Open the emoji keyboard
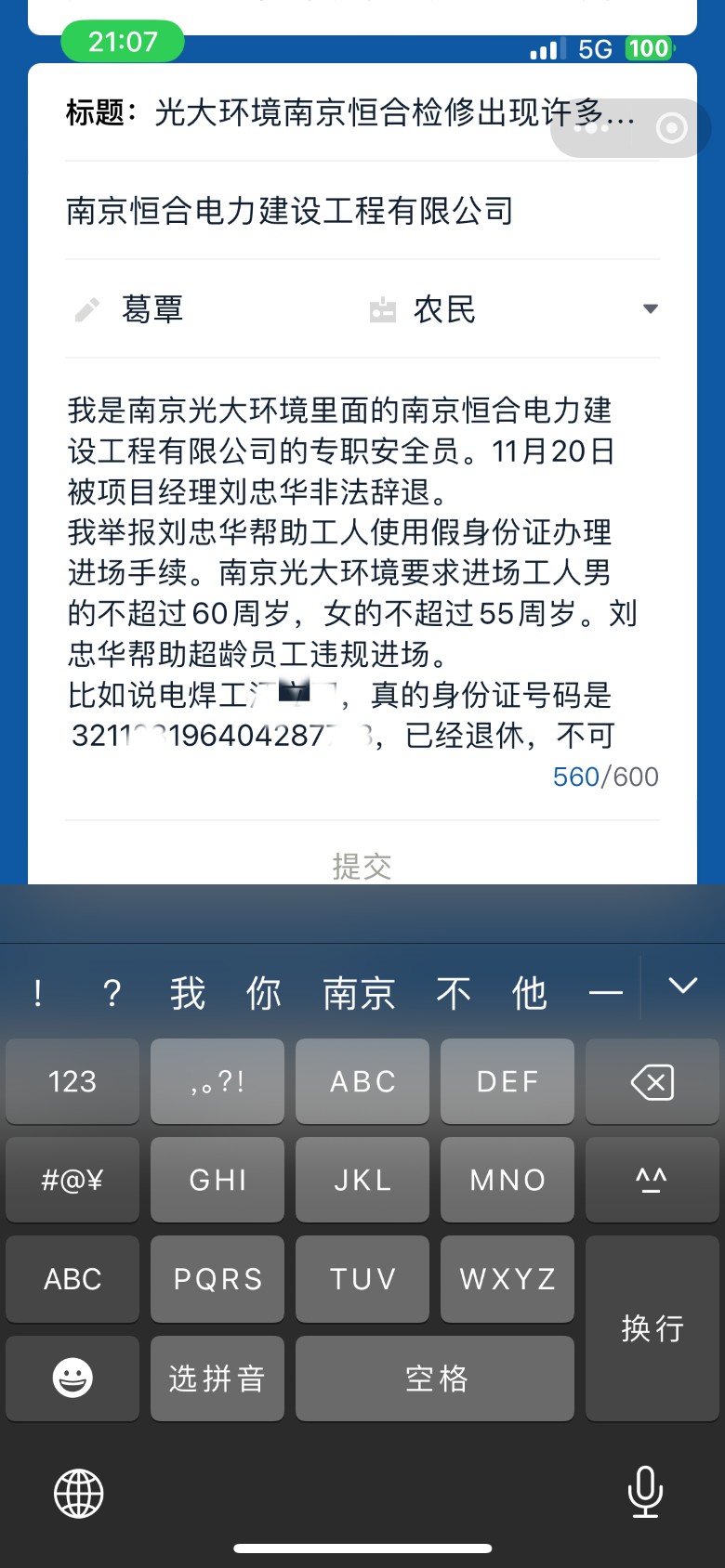 tap(72, 1378)
